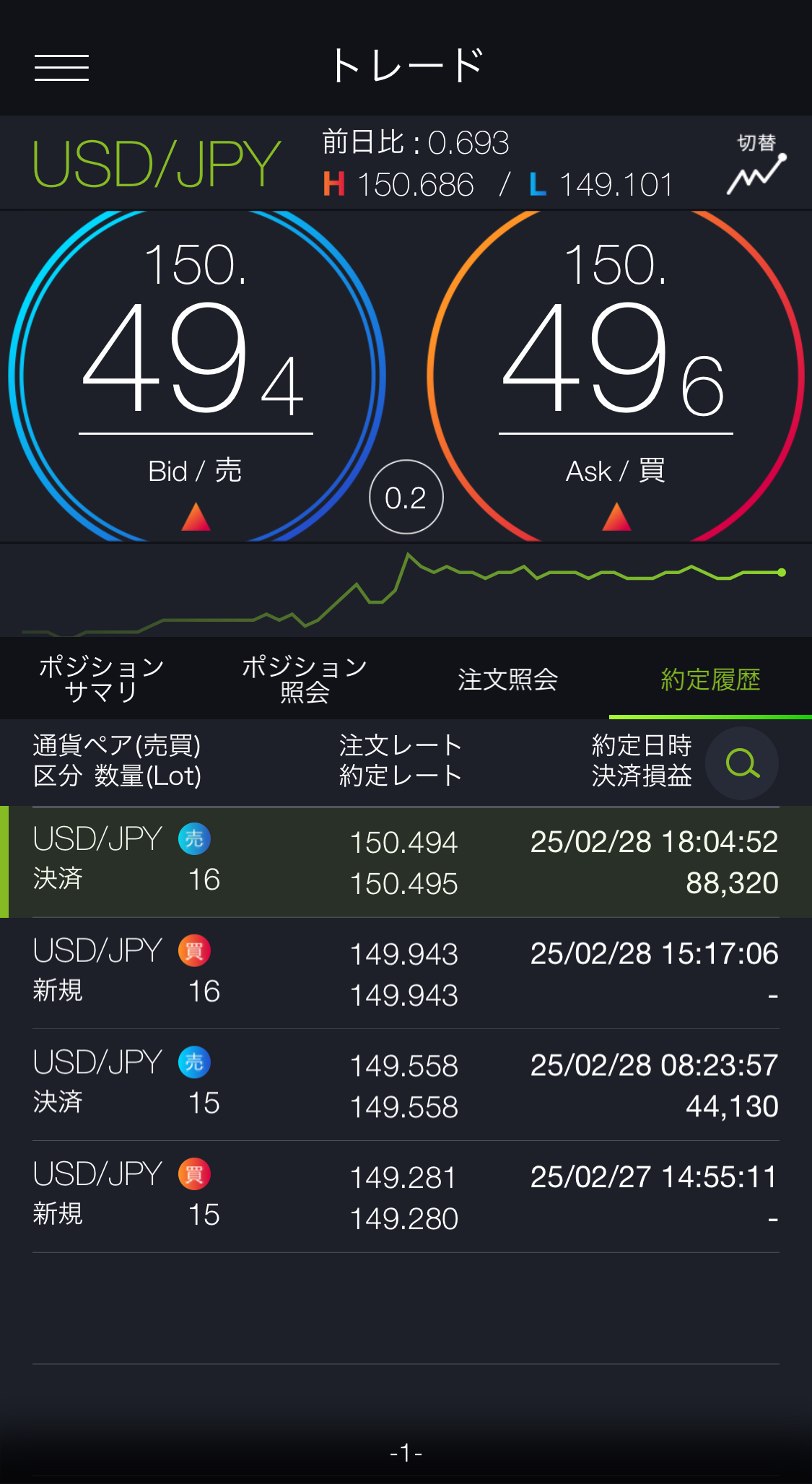Tap the 切替 chart switch icon
The image size is (812, 1484).
click(756, 165)
